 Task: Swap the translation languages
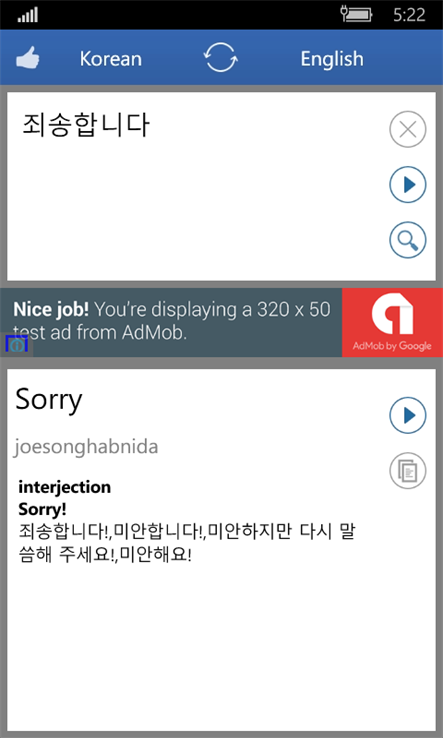point(221,57)
